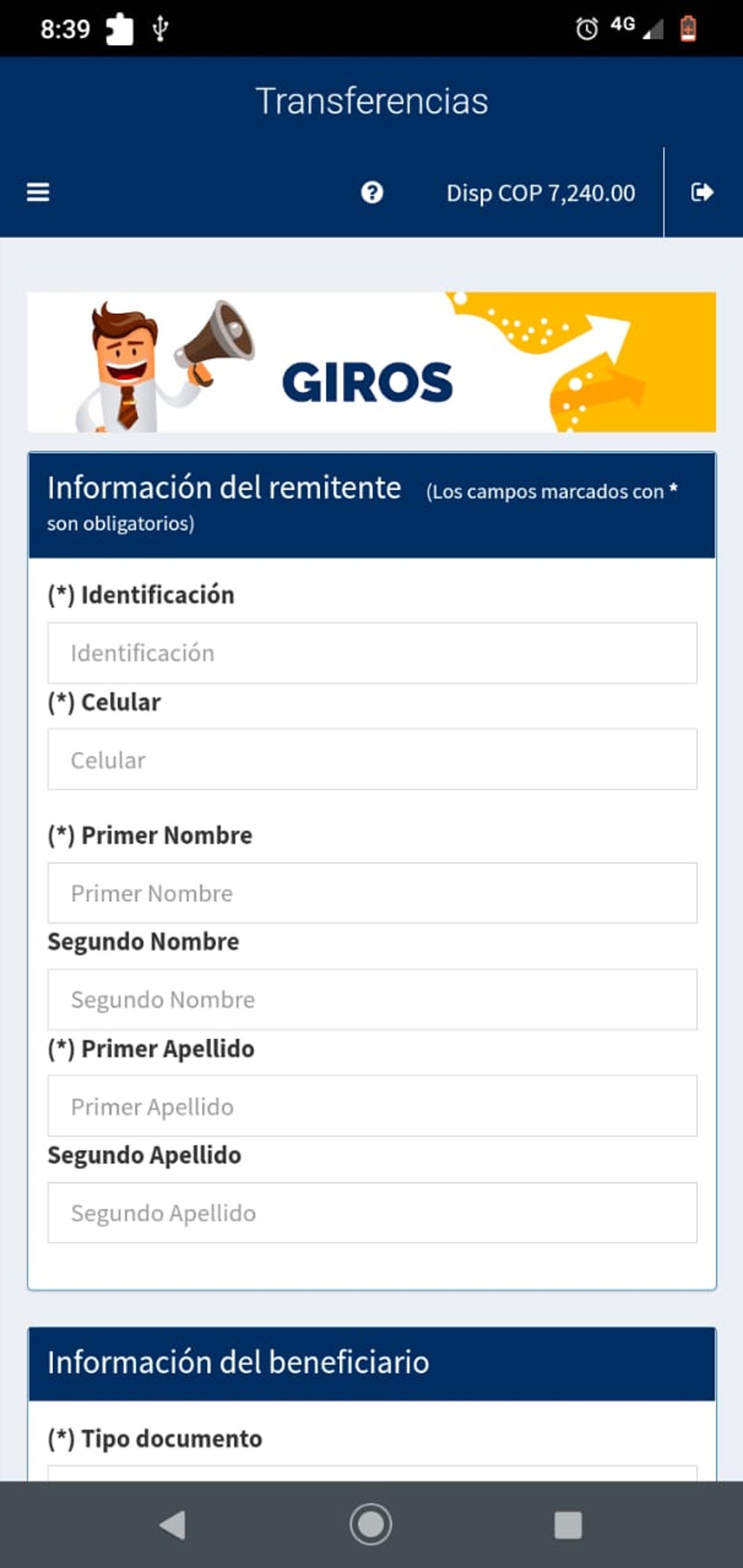Tap the Primer Apellido field
743x1568 pixels.
pyautogui.click(x=371, y=1106)
